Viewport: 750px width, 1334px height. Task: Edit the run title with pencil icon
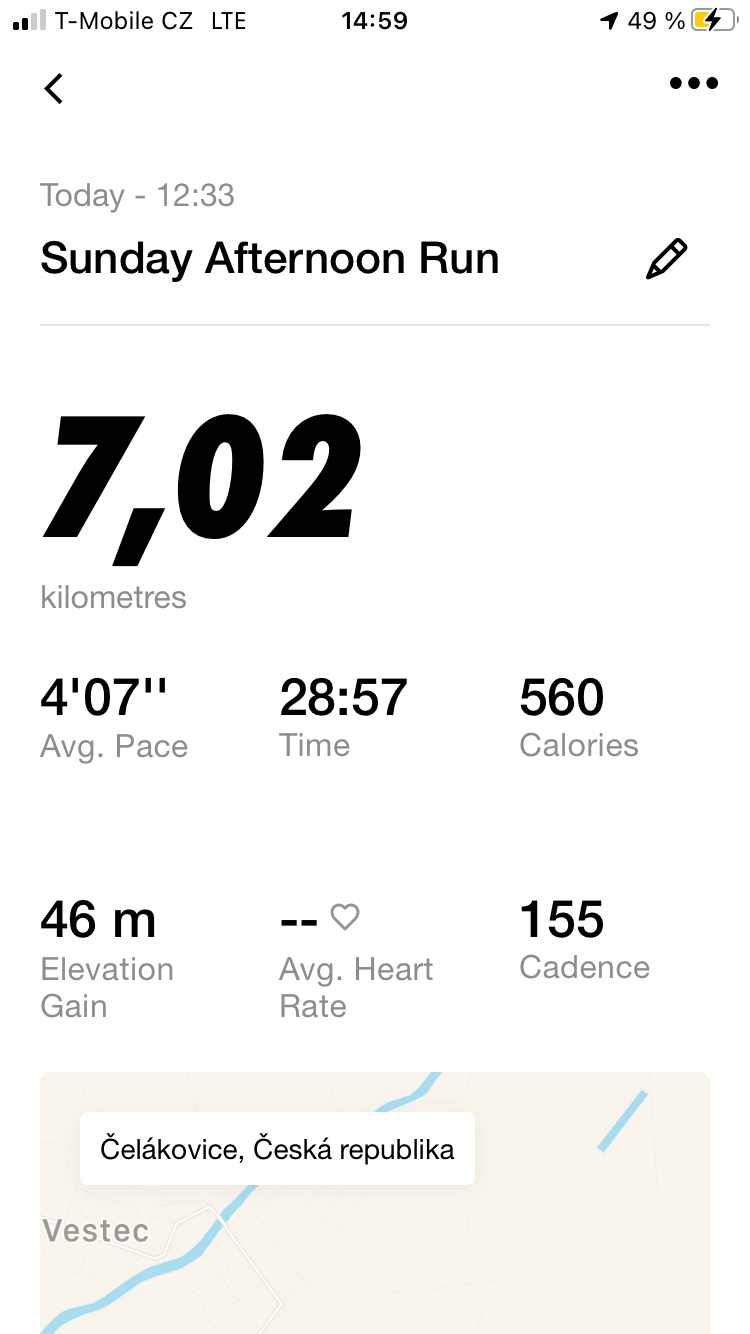click(667, 258)
